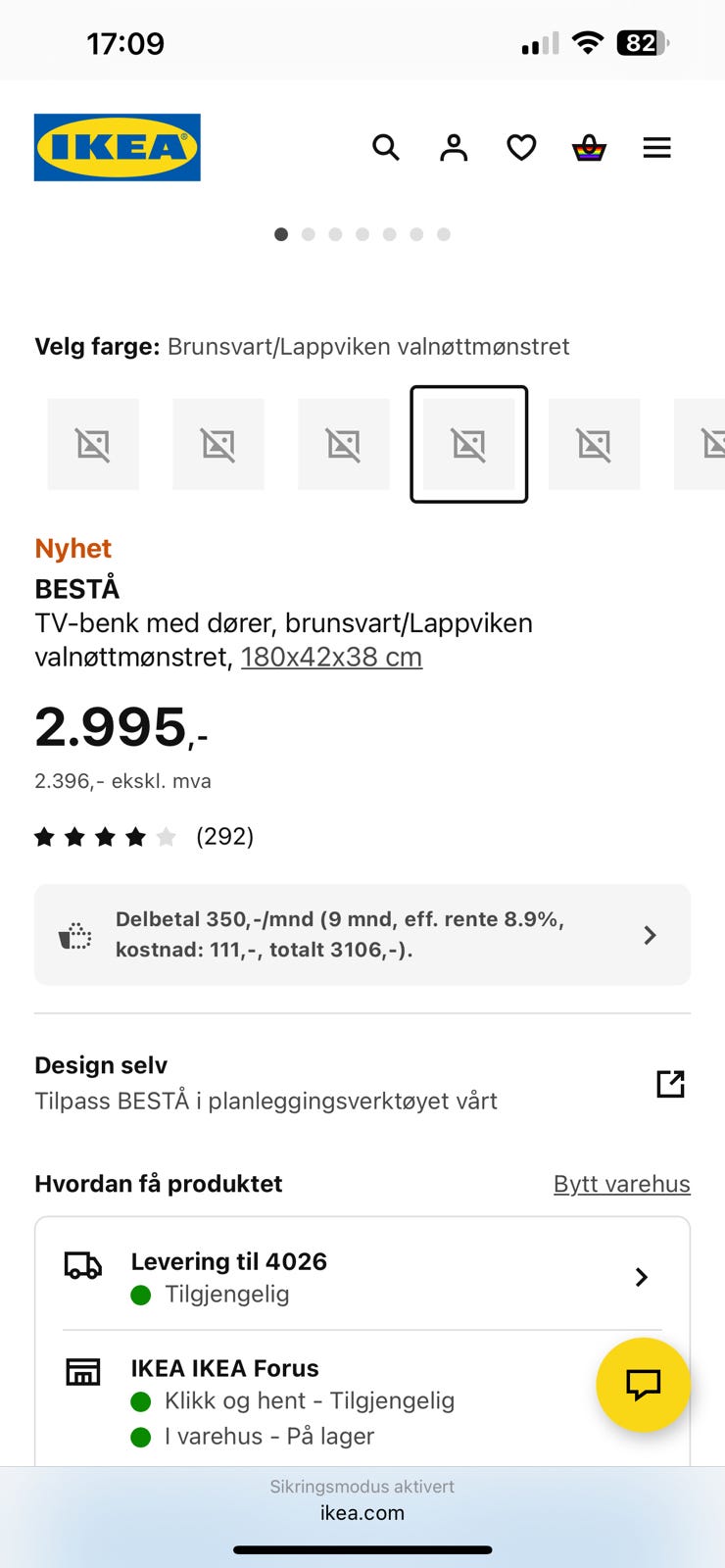Open the planner via external link icon
The height and width of the screenshot is (1568, 725).
[x=670, y=1084]
